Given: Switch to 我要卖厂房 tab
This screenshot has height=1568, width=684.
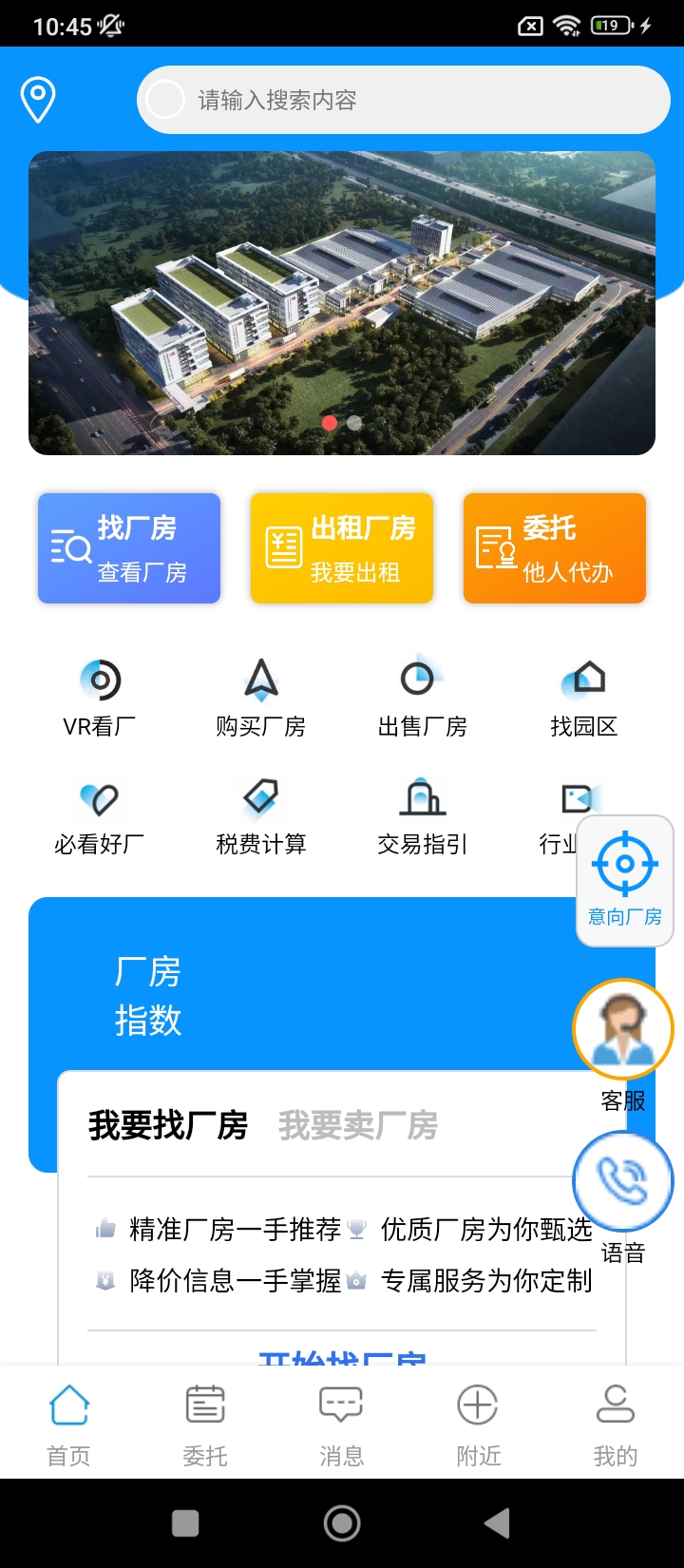Looking at the screenshot, I should [358, 1125].
